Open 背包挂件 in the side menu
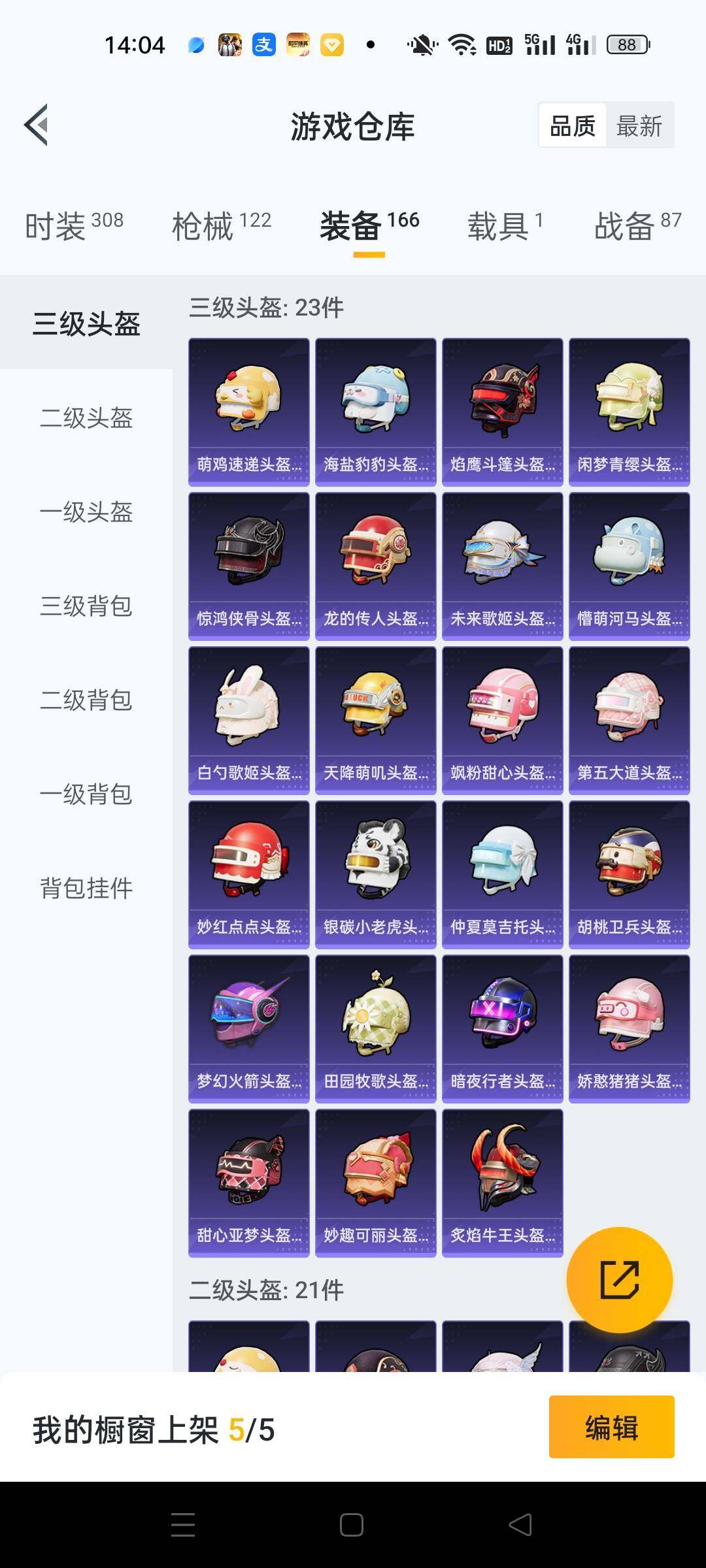 tap(86, 889)
